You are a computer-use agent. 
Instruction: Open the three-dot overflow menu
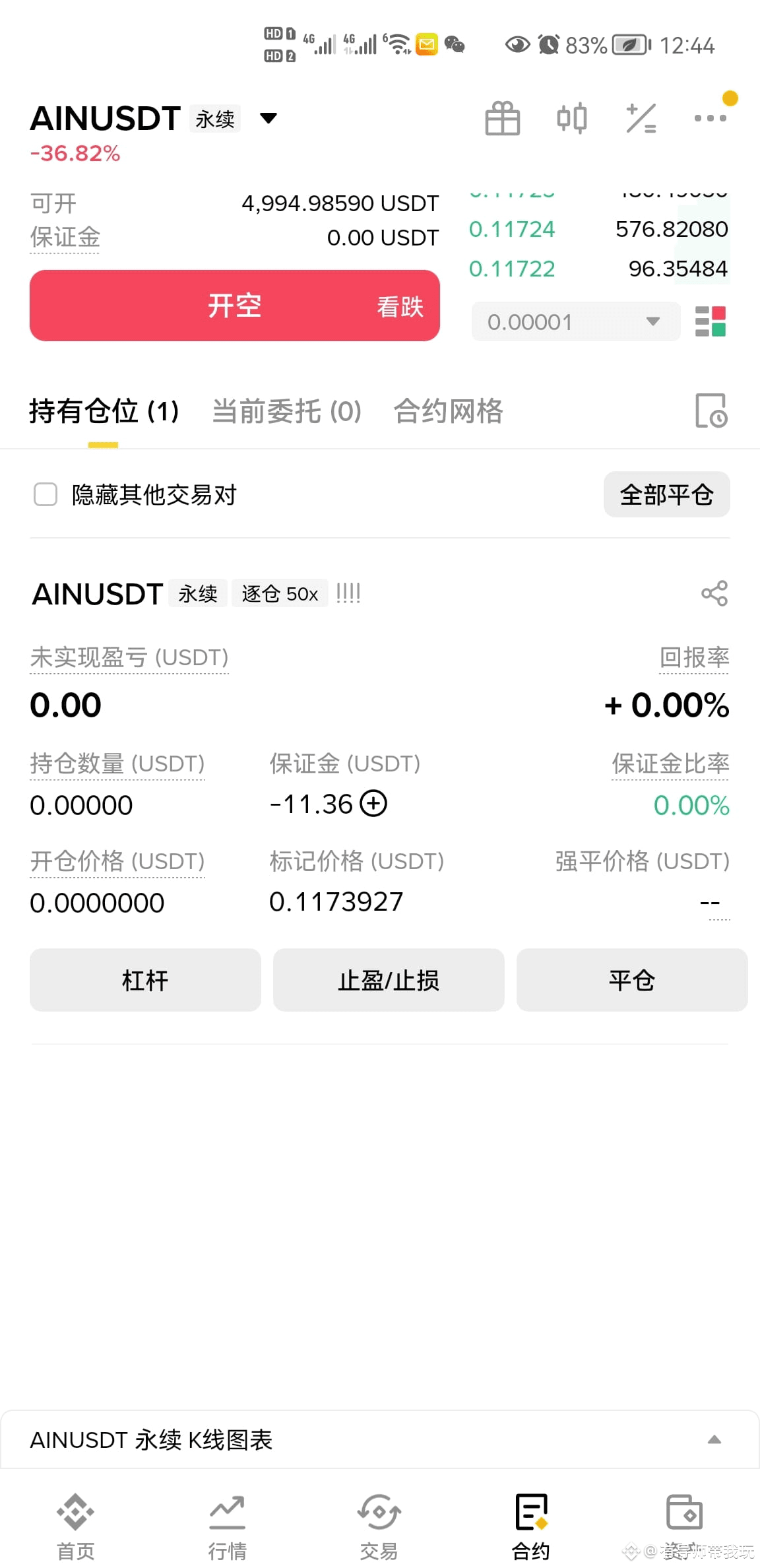point(711,118)
